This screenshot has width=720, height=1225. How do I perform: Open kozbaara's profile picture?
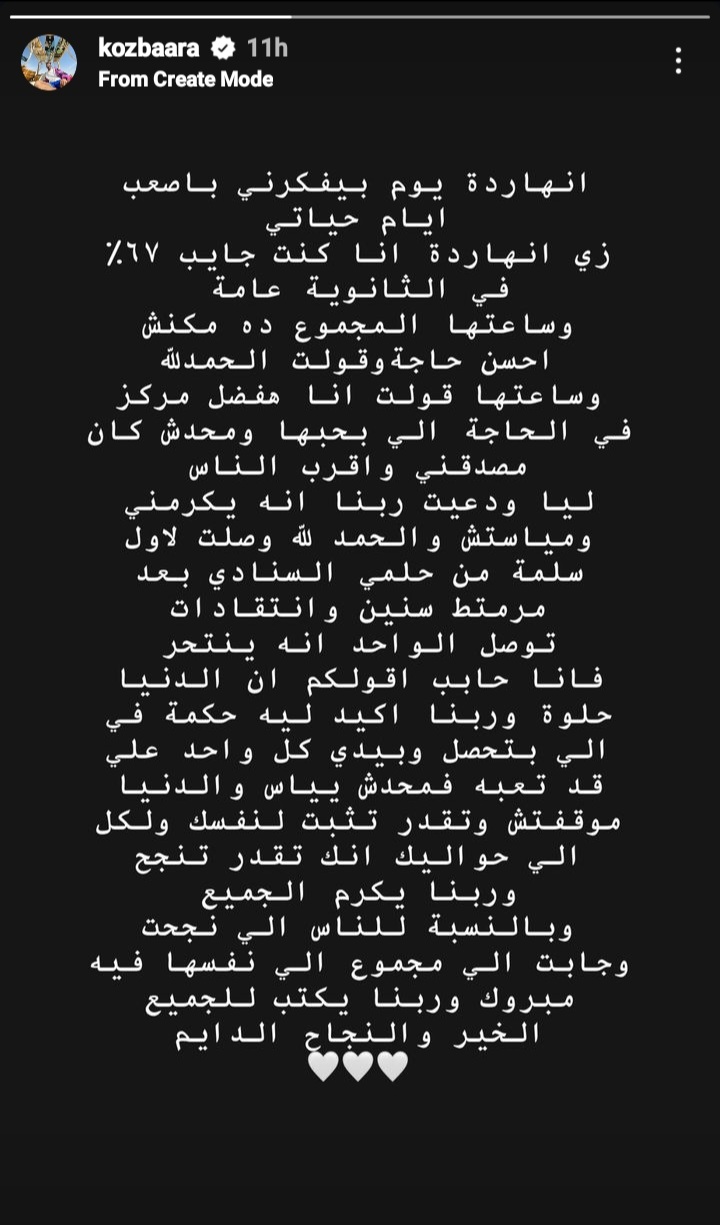(x=49, y=62)
